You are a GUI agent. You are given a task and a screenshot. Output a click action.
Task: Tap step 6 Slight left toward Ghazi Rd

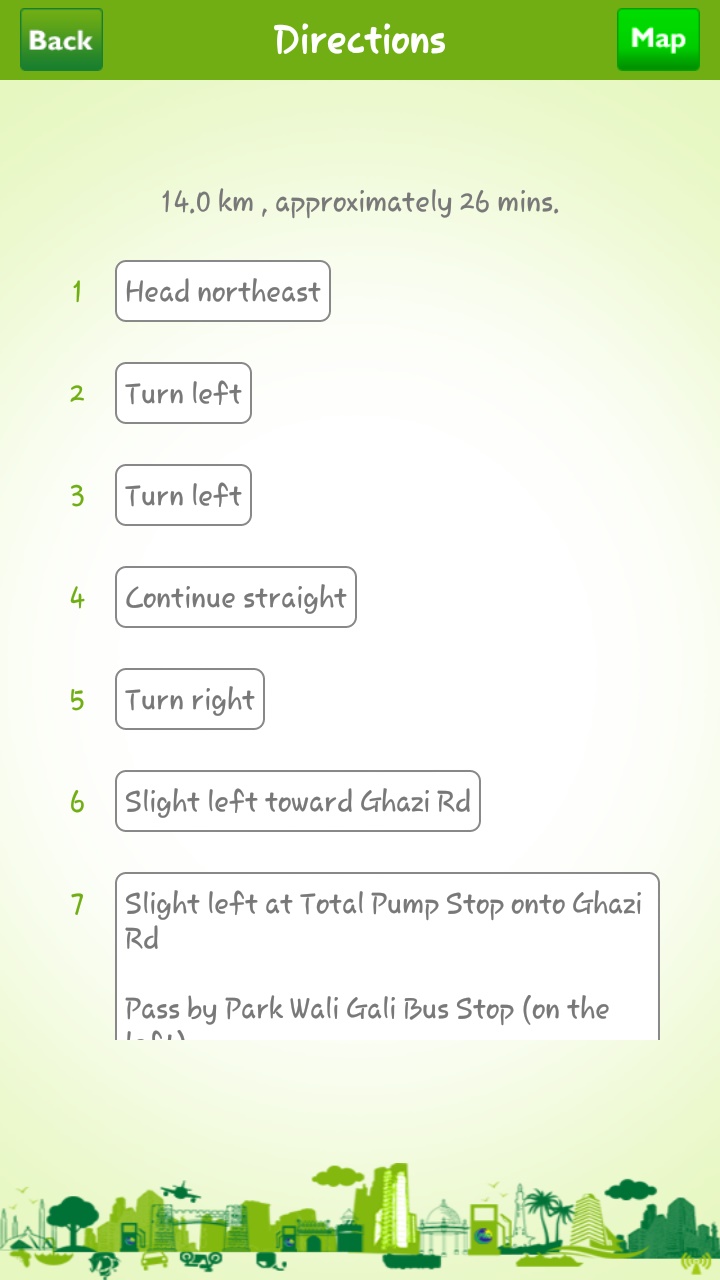(298, 802)
